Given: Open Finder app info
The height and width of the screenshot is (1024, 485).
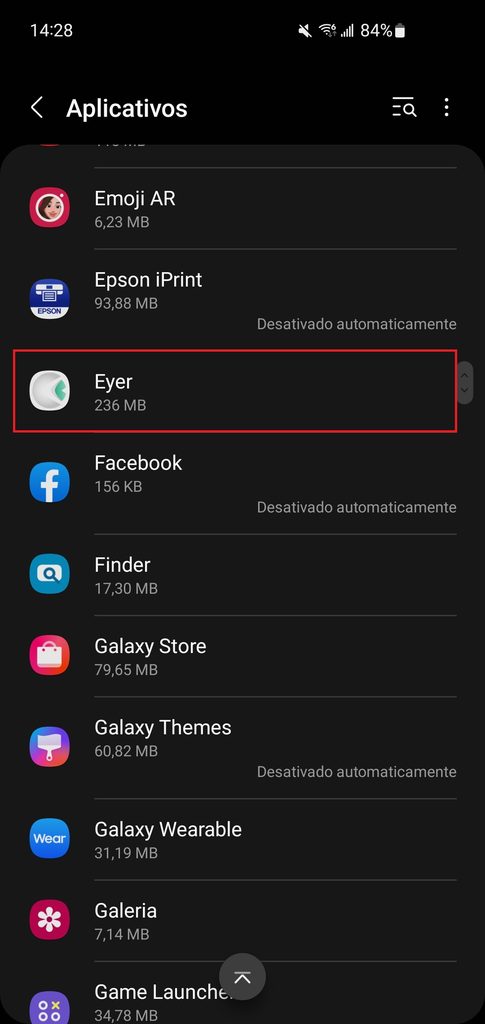Looking at the screenshot, I should tap(242, 575).
